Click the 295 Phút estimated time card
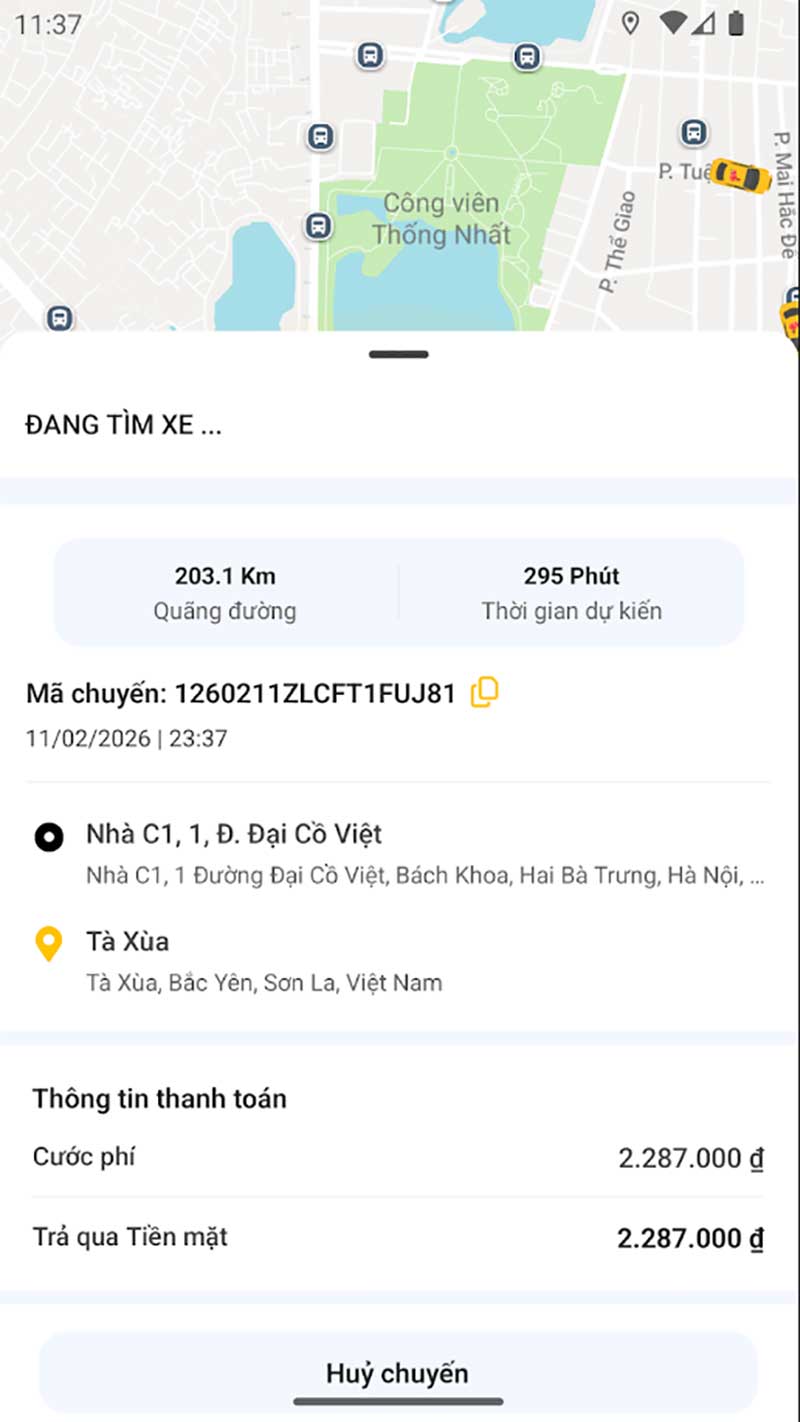800x1422 pixels. click(x=570, y=592)
